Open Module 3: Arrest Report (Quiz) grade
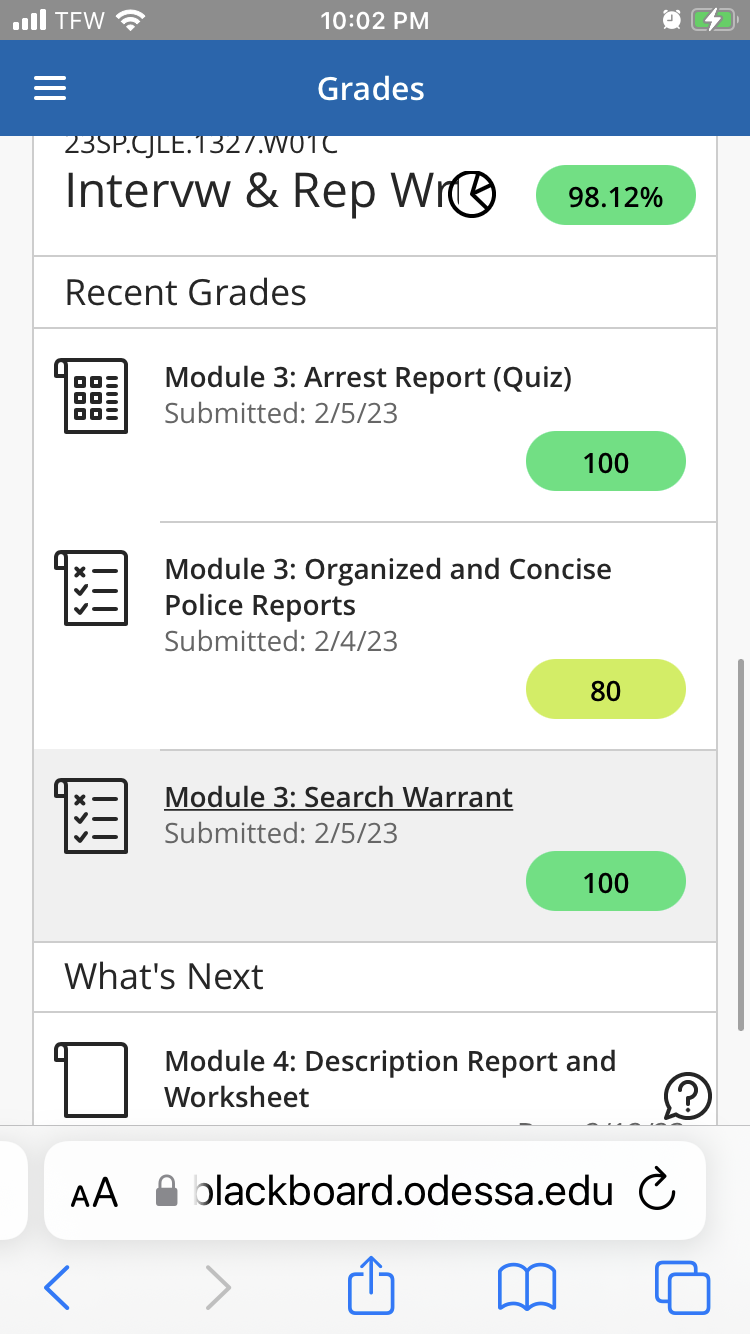 [x=368, y=377]
